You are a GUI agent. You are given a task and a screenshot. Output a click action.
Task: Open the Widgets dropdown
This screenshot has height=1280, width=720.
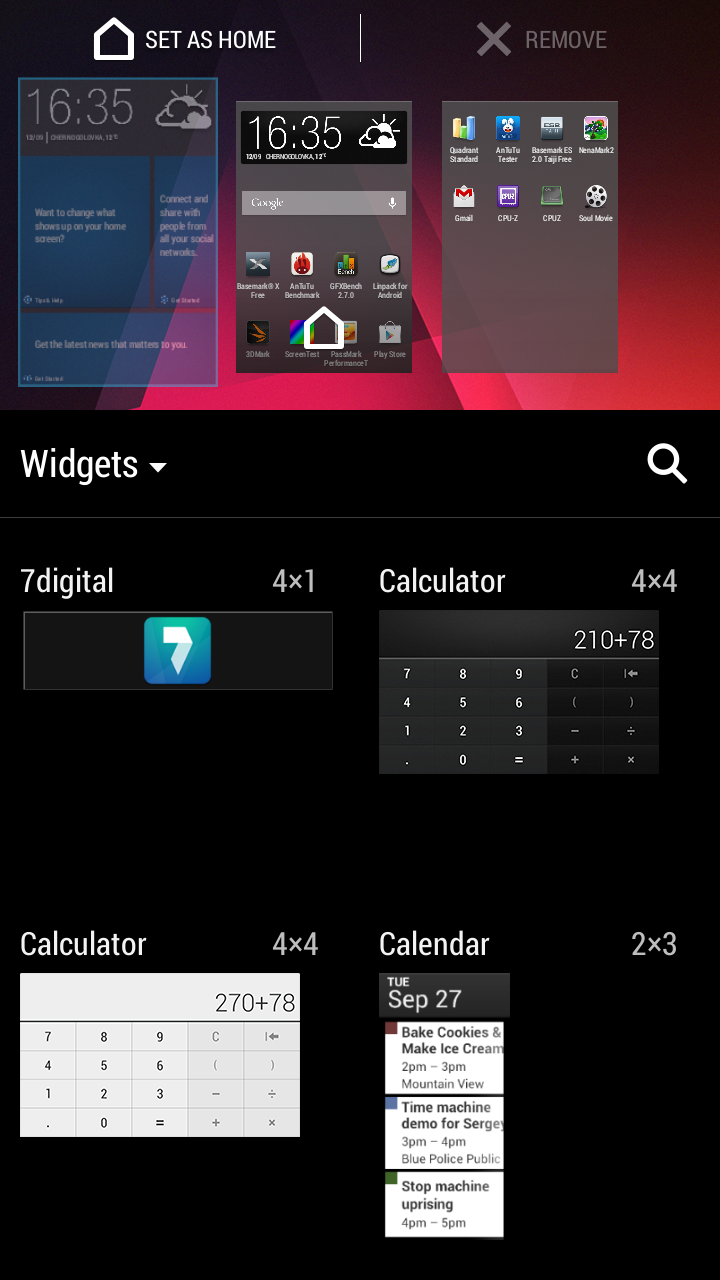click(x=93, y=465)
